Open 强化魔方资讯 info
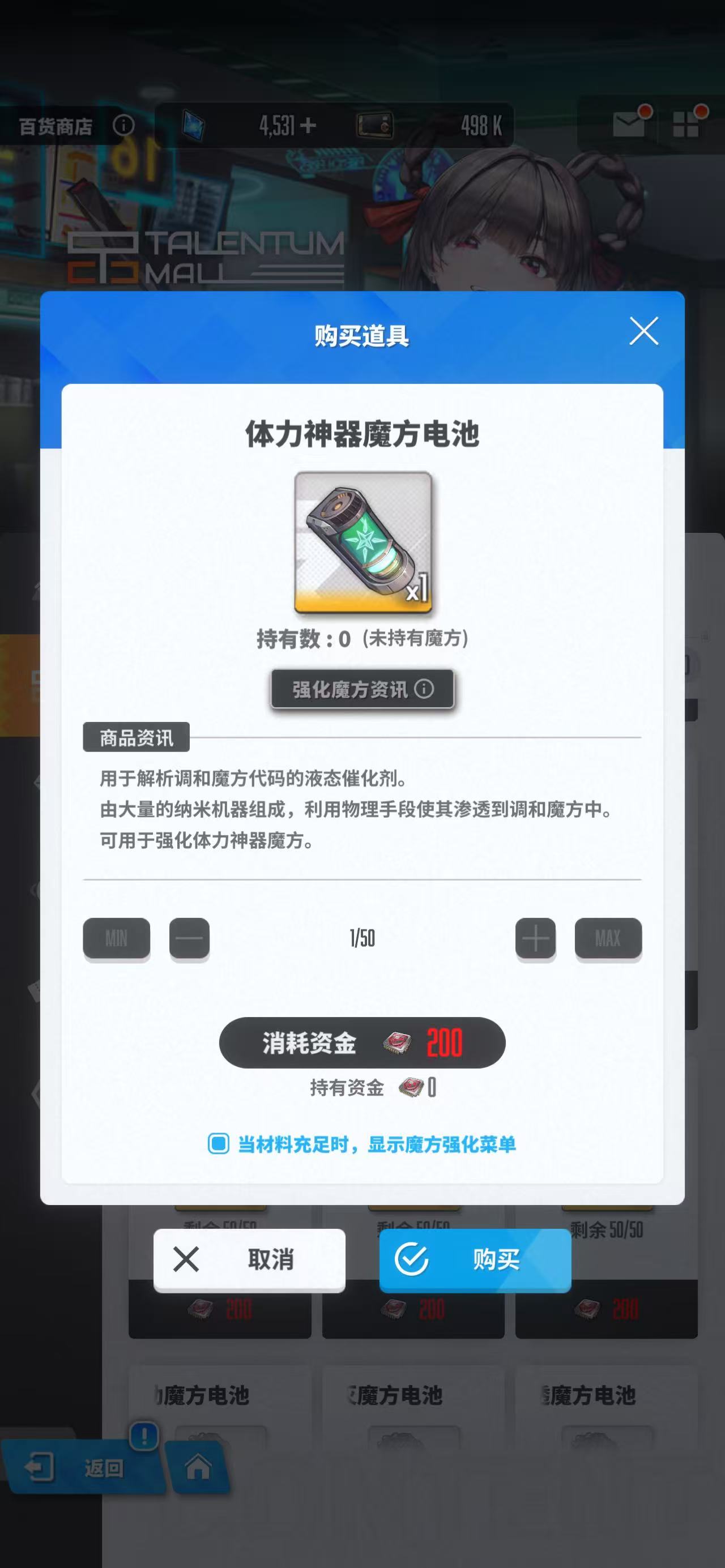Image resolution: width=725 pixels, height=1568 pixels. [x=362, y=689]
